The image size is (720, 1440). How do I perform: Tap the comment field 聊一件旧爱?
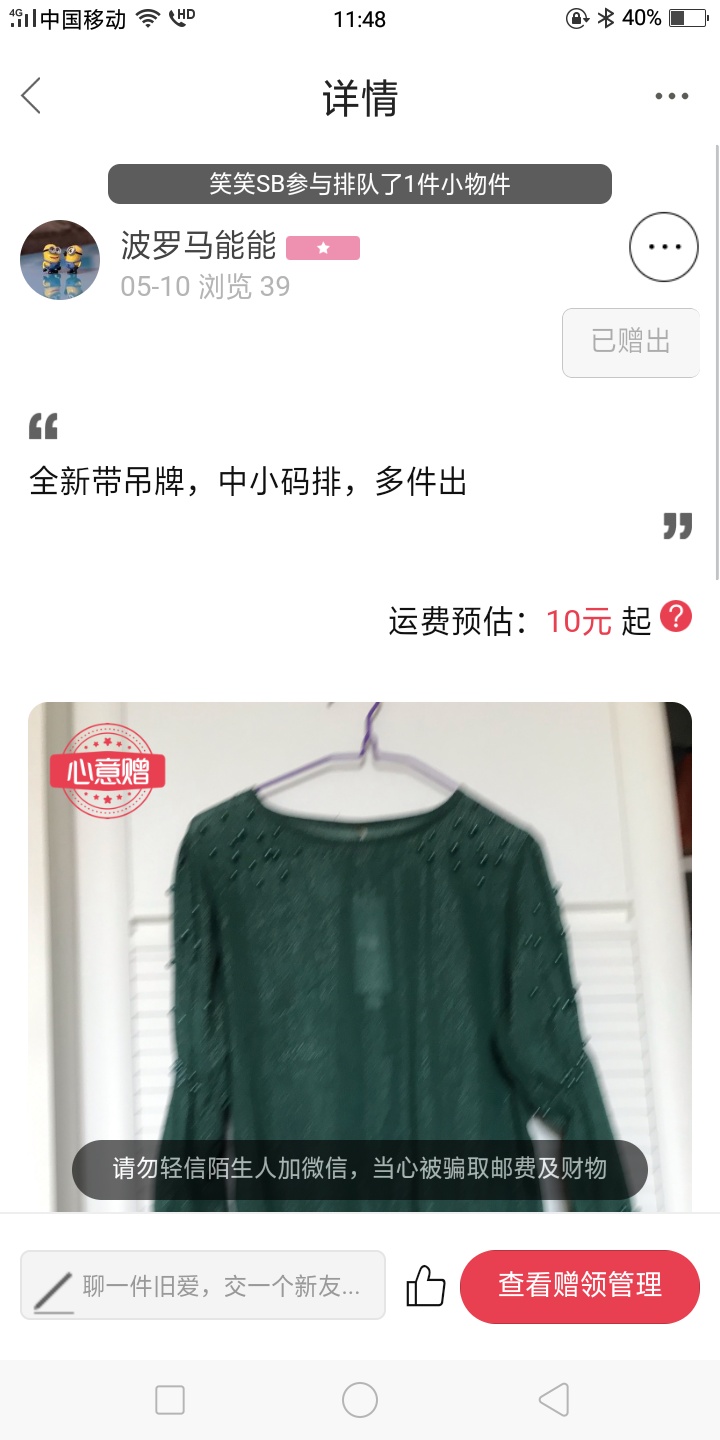point(203,1285)
